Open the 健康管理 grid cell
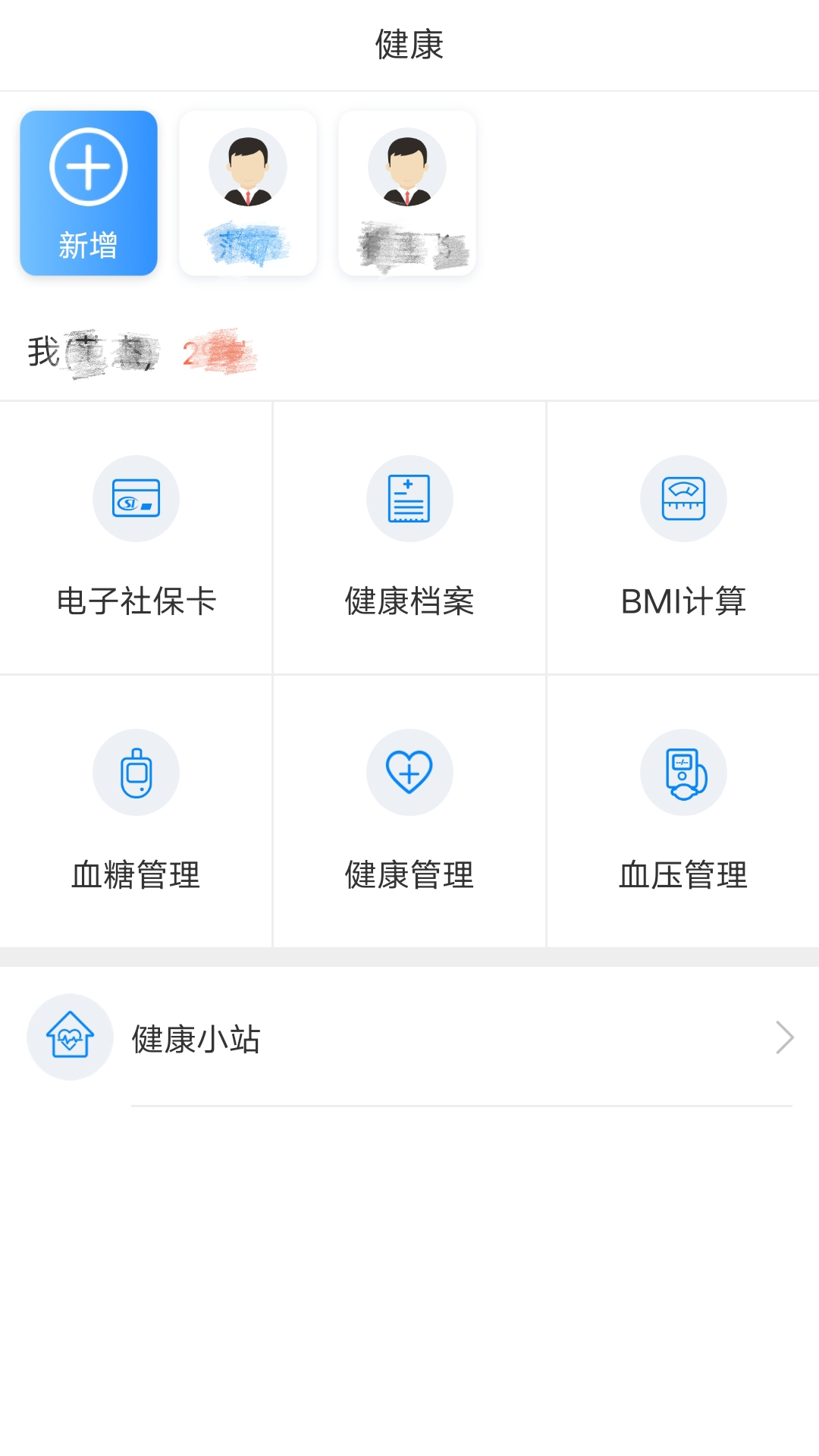 pos(409,810)
